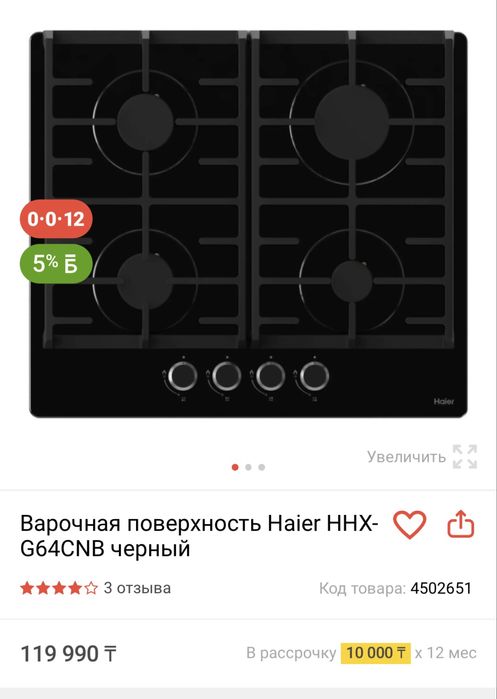Viewport: 497px width, 699px height.
Task: Tap the 0·0·12 installment badge
Action: (x=56, y=219)
